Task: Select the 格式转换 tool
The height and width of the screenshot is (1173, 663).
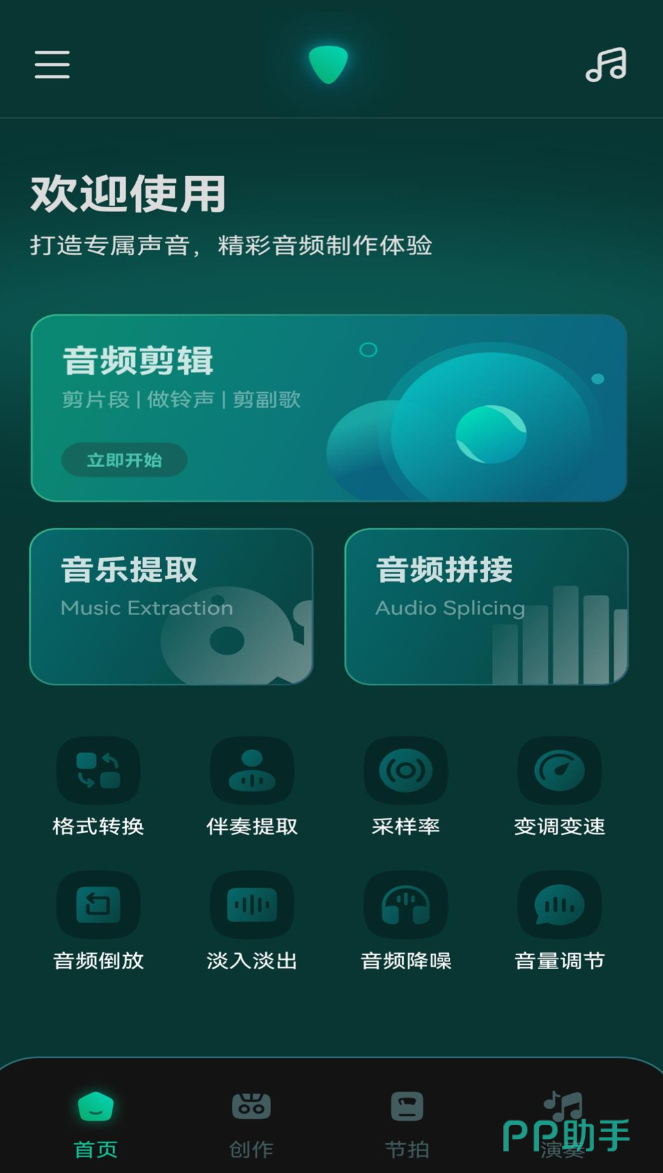Action: [98, 787]
